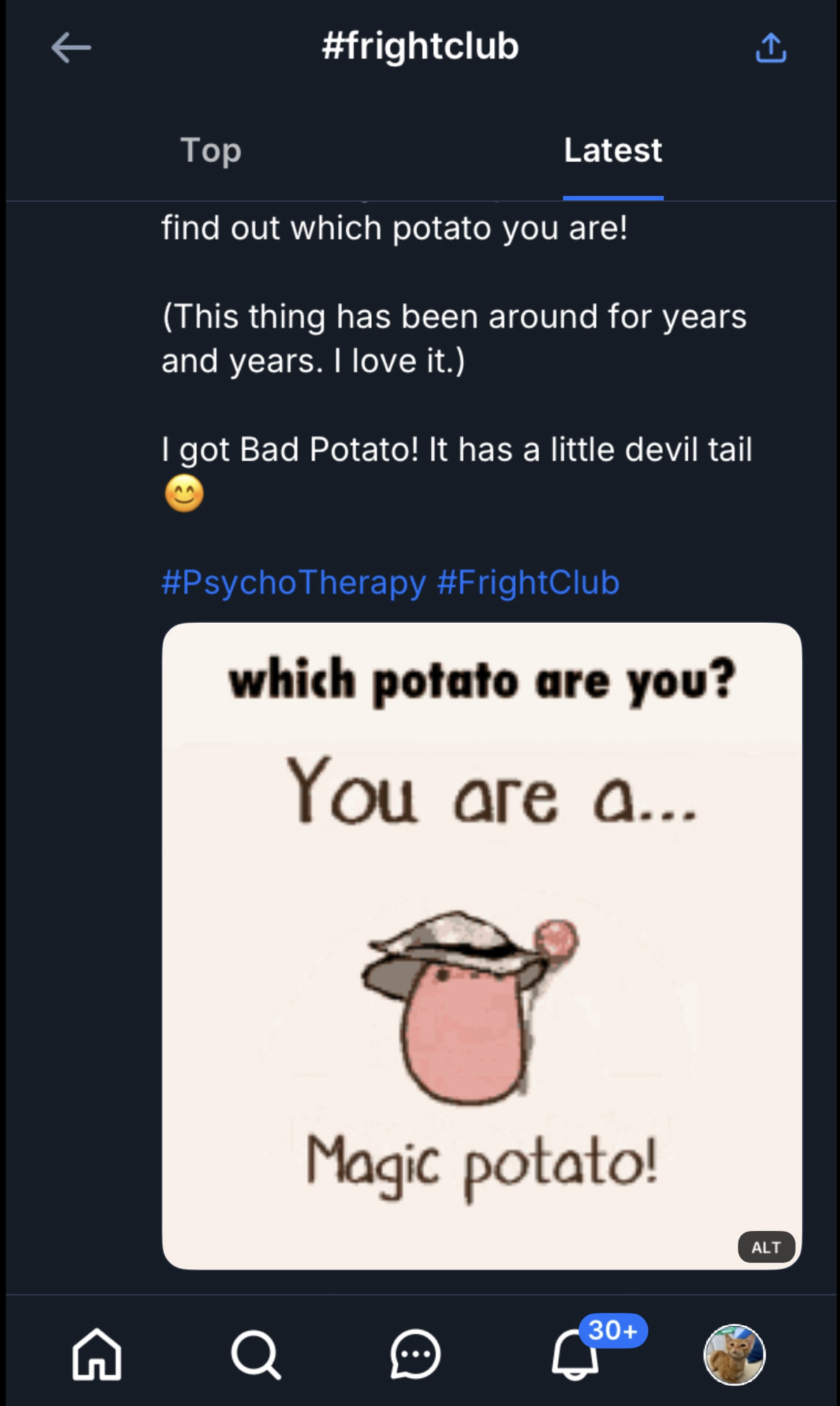The height and width of the screenshot is (1406, 840).
Task: Go back from the #frightclub feed
Action: (x=71, y=48)
